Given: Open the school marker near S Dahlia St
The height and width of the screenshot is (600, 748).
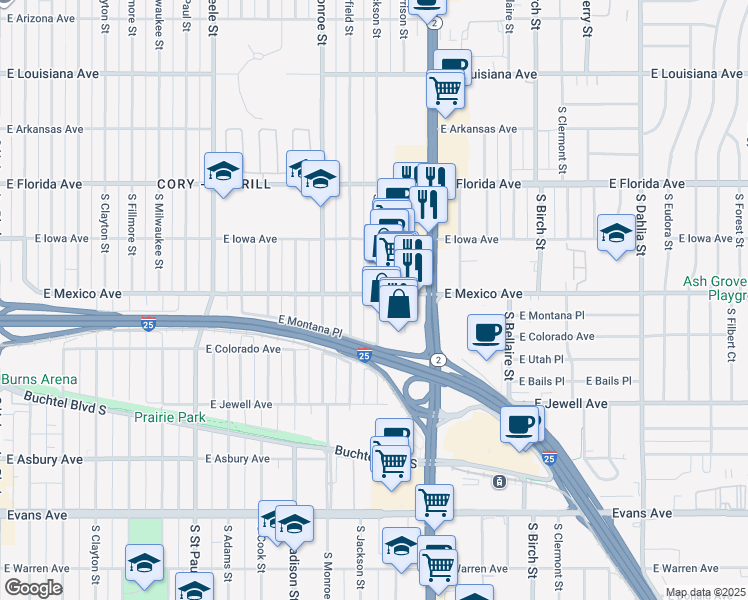Looking at the screenshot, I should point(616,233).
